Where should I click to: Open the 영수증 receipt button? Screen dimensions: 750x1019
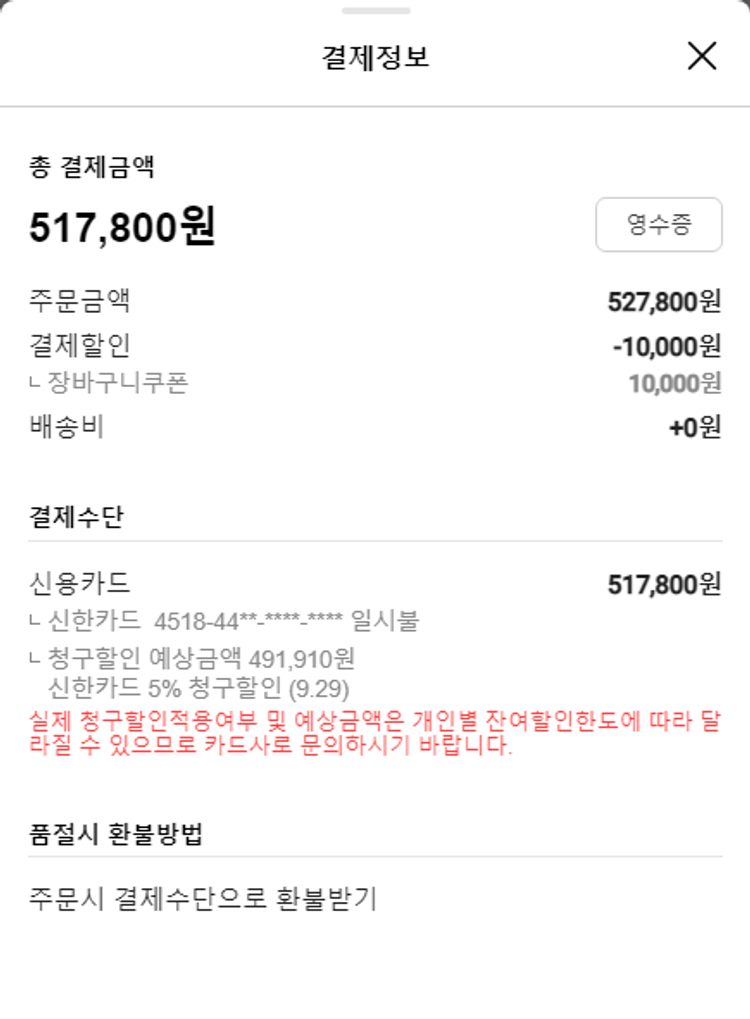658,224
